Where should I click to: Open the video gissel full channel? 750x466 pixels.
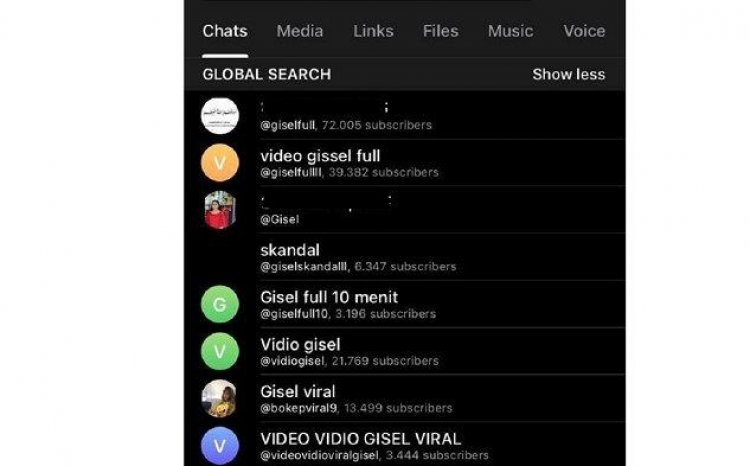point(400,163)
